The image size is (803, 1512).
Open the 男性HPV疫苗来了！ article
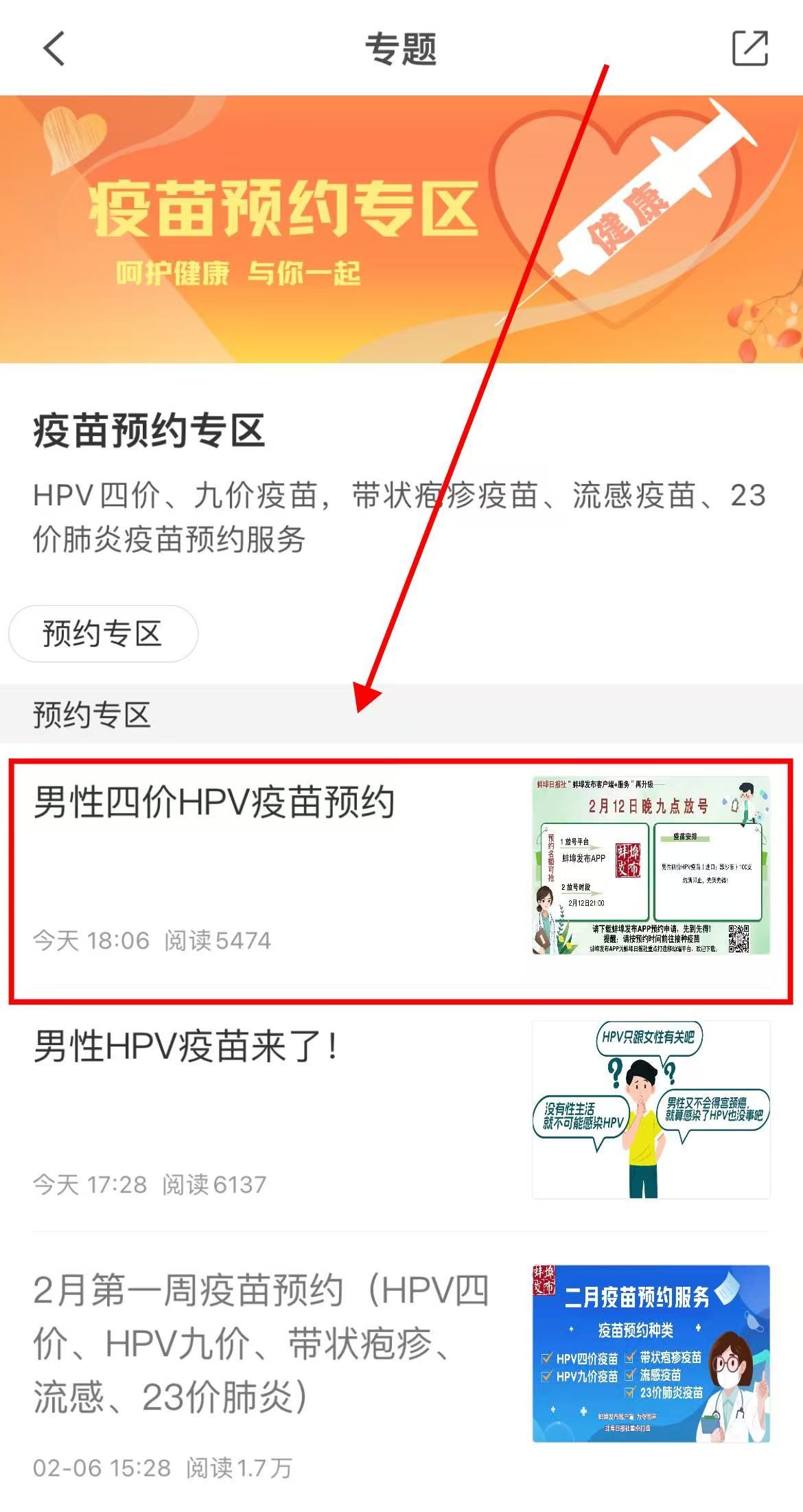coord(185,1046)
